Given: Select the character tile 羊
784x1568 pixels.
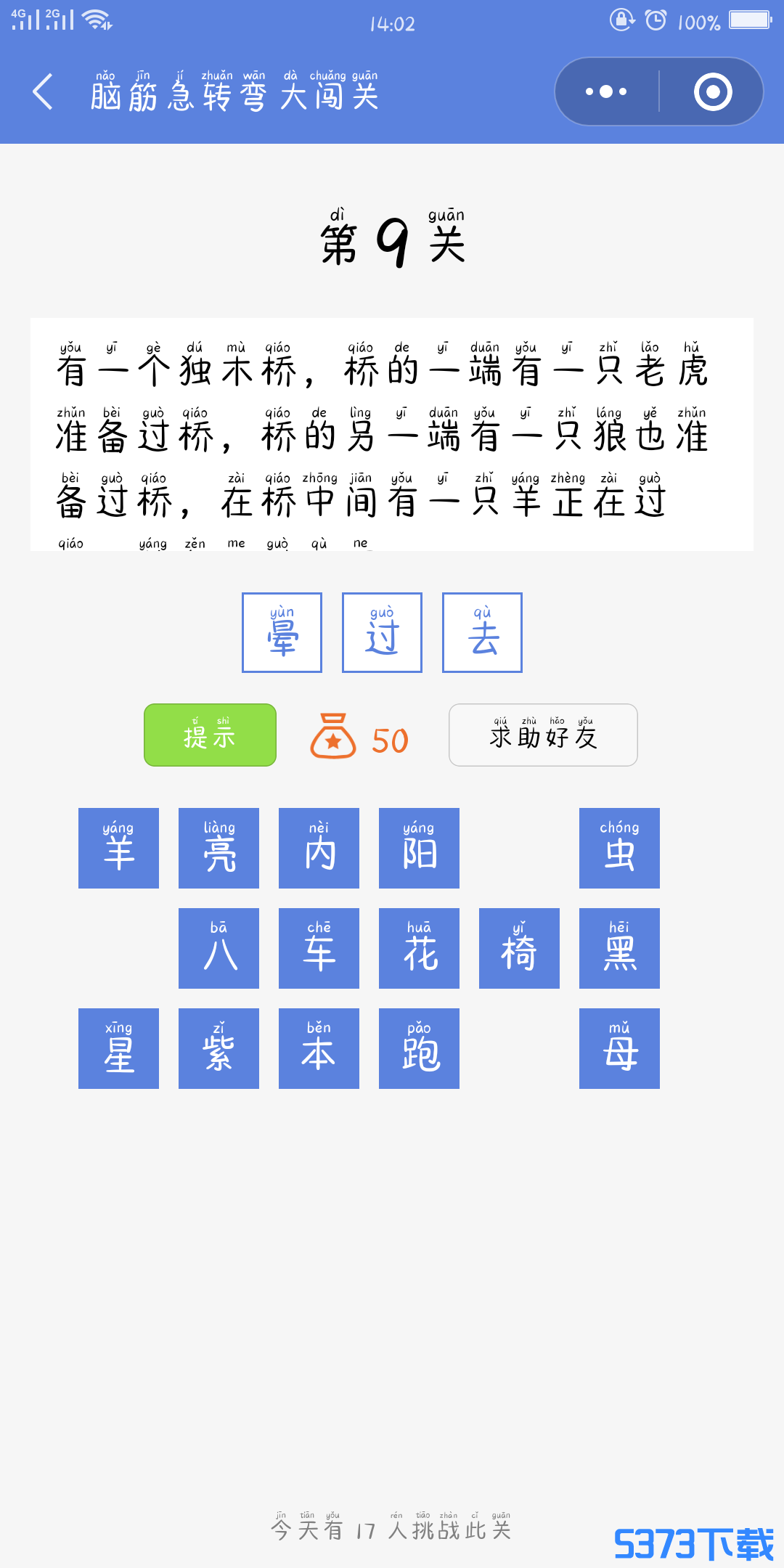Looking at the screenshot, I should (x=118, y=848).
